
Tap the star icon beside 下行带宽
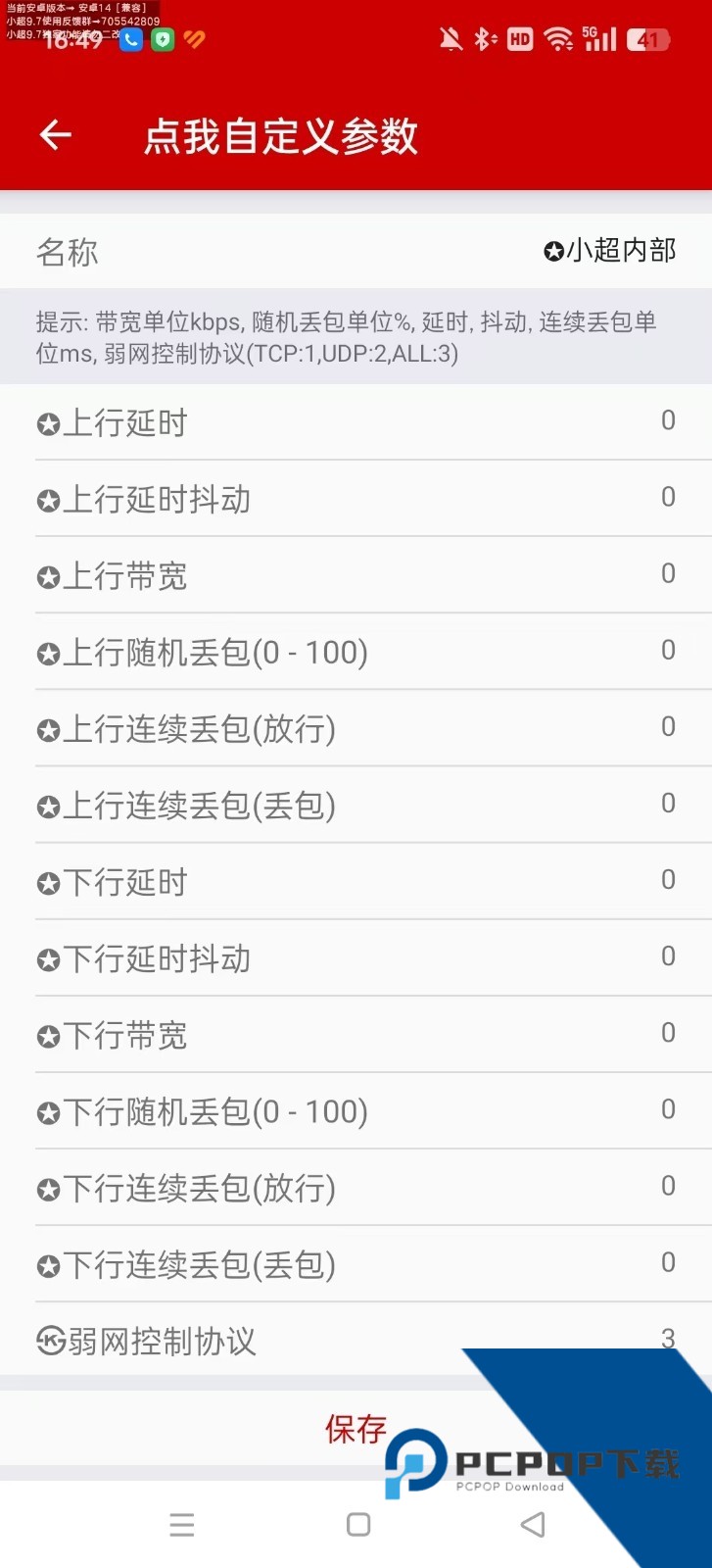click(48, 1034)
